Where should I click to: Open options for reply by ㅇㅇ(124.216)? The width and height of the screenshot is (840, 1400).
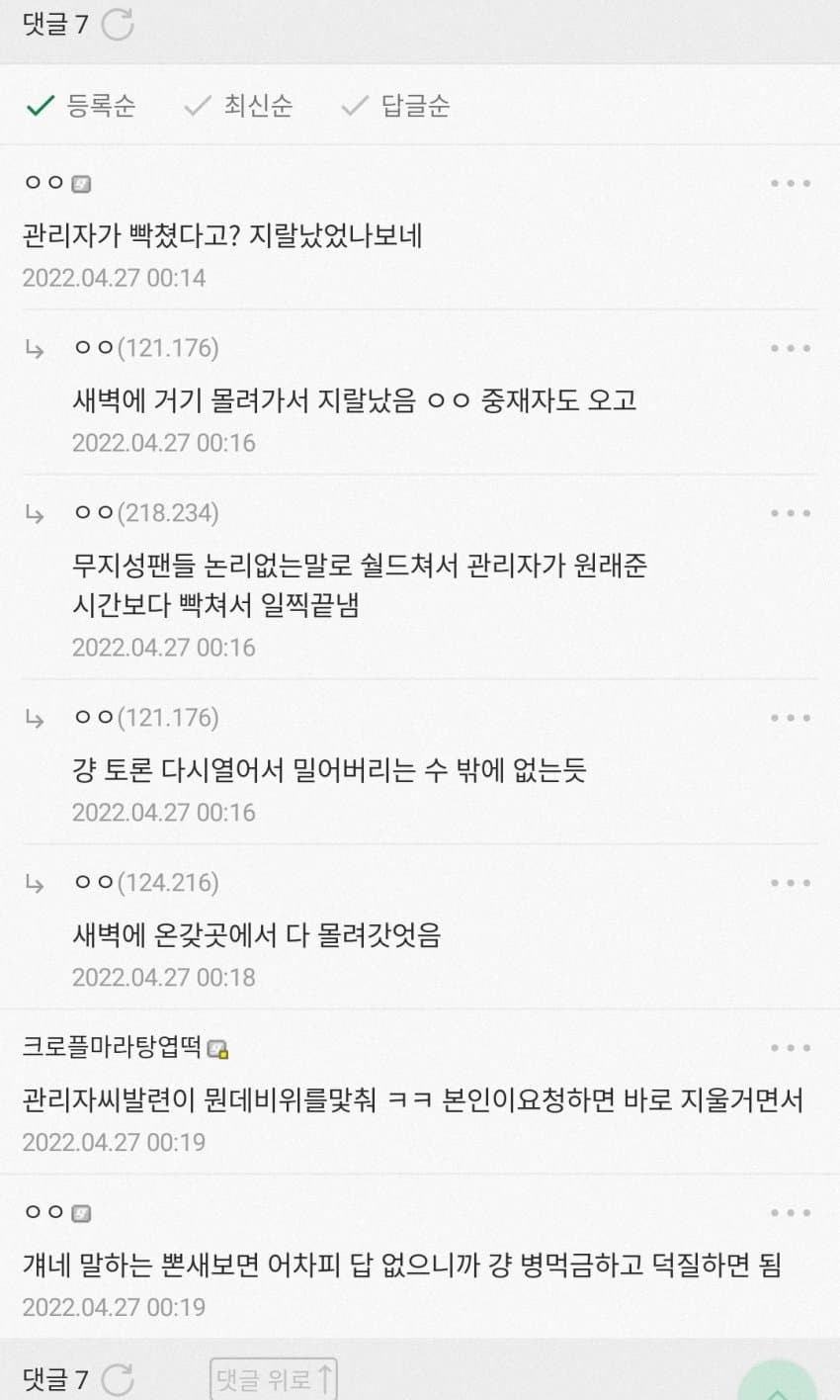pyautogui.click(x=791, y=883)
